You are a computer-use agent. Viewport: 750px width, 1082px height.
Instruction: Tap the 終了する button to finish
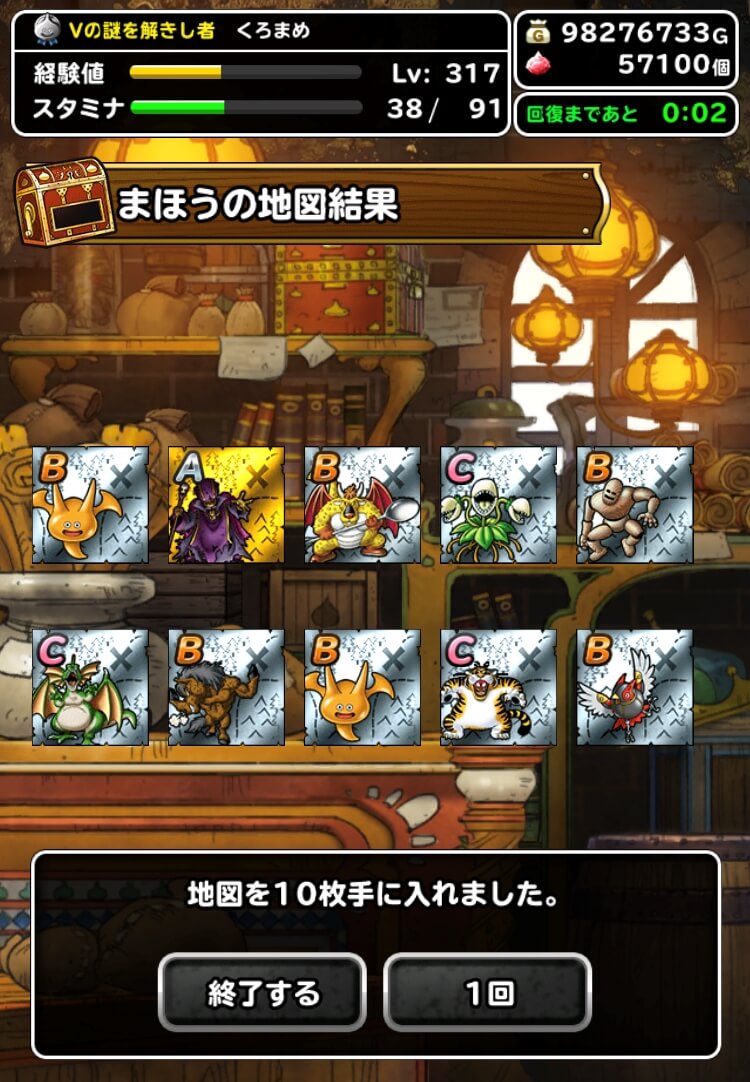point(262,991)
